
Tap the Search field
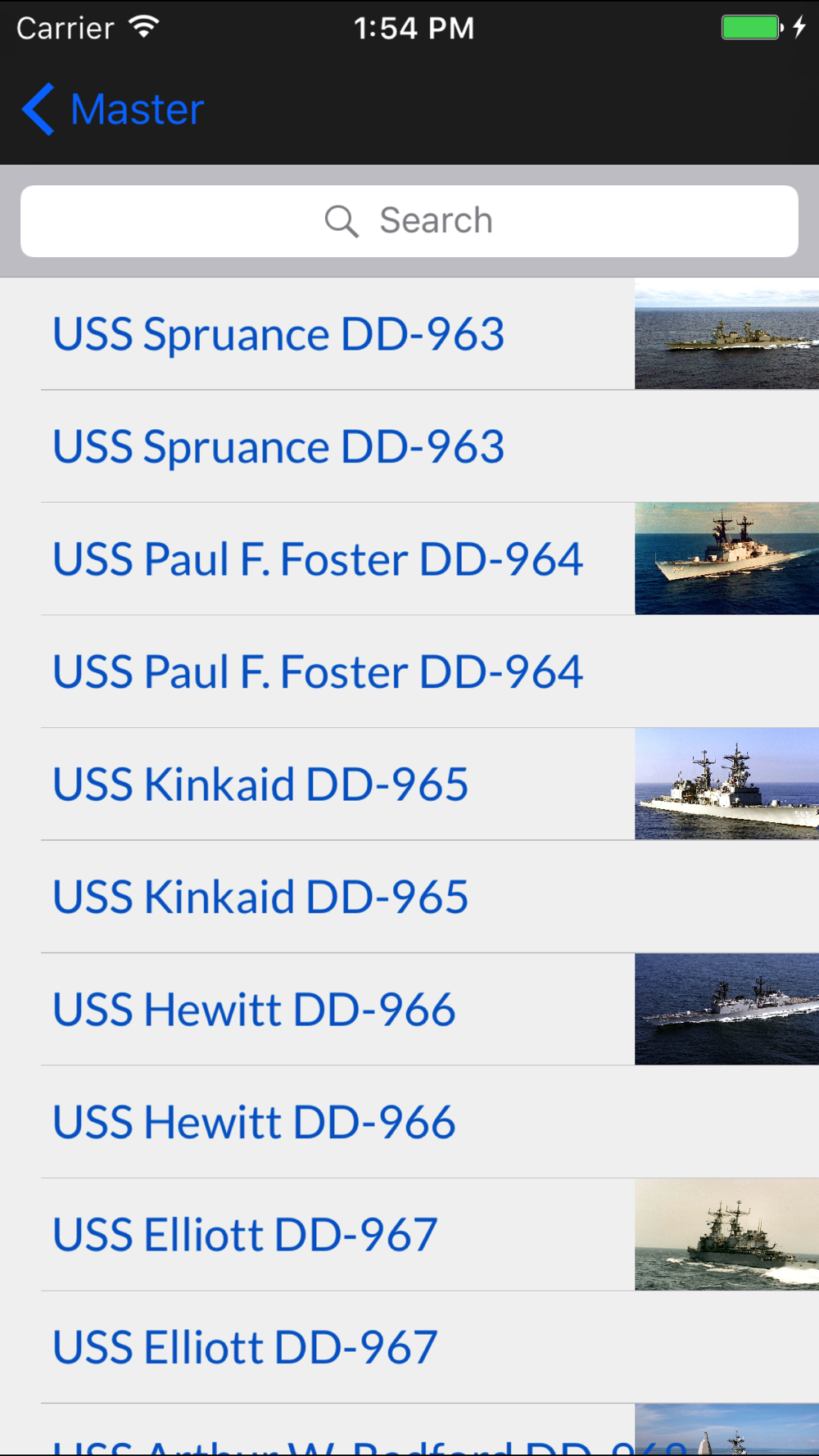409,221
